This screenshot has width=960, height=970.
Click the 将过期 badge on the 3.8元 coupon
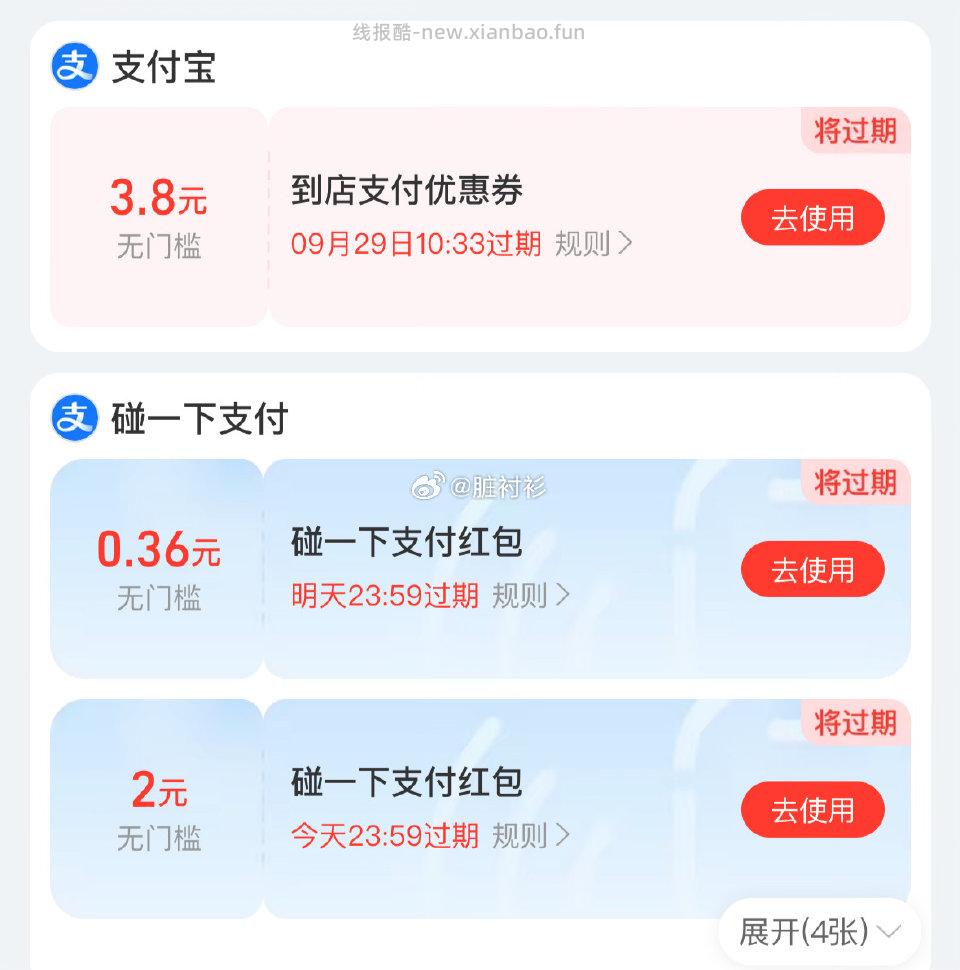tap(855, 132)
